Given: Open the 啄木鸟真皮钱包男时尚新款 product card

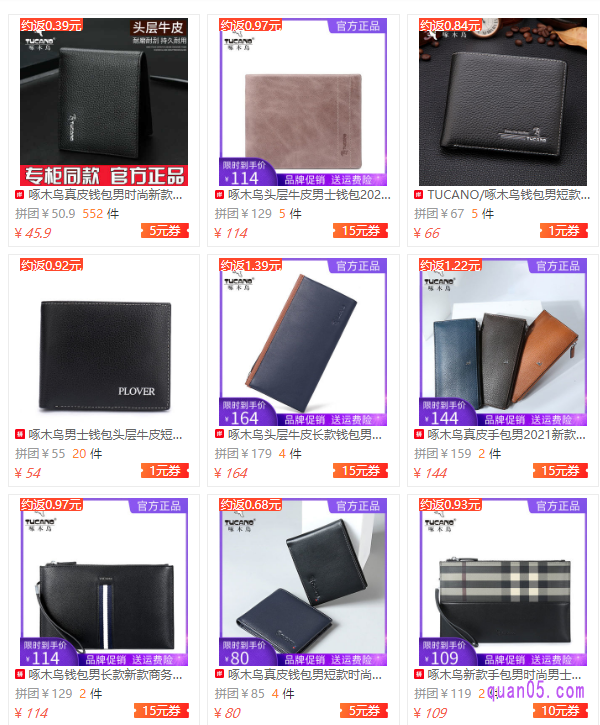Looking at the screenshot, I should click(100, 100).
